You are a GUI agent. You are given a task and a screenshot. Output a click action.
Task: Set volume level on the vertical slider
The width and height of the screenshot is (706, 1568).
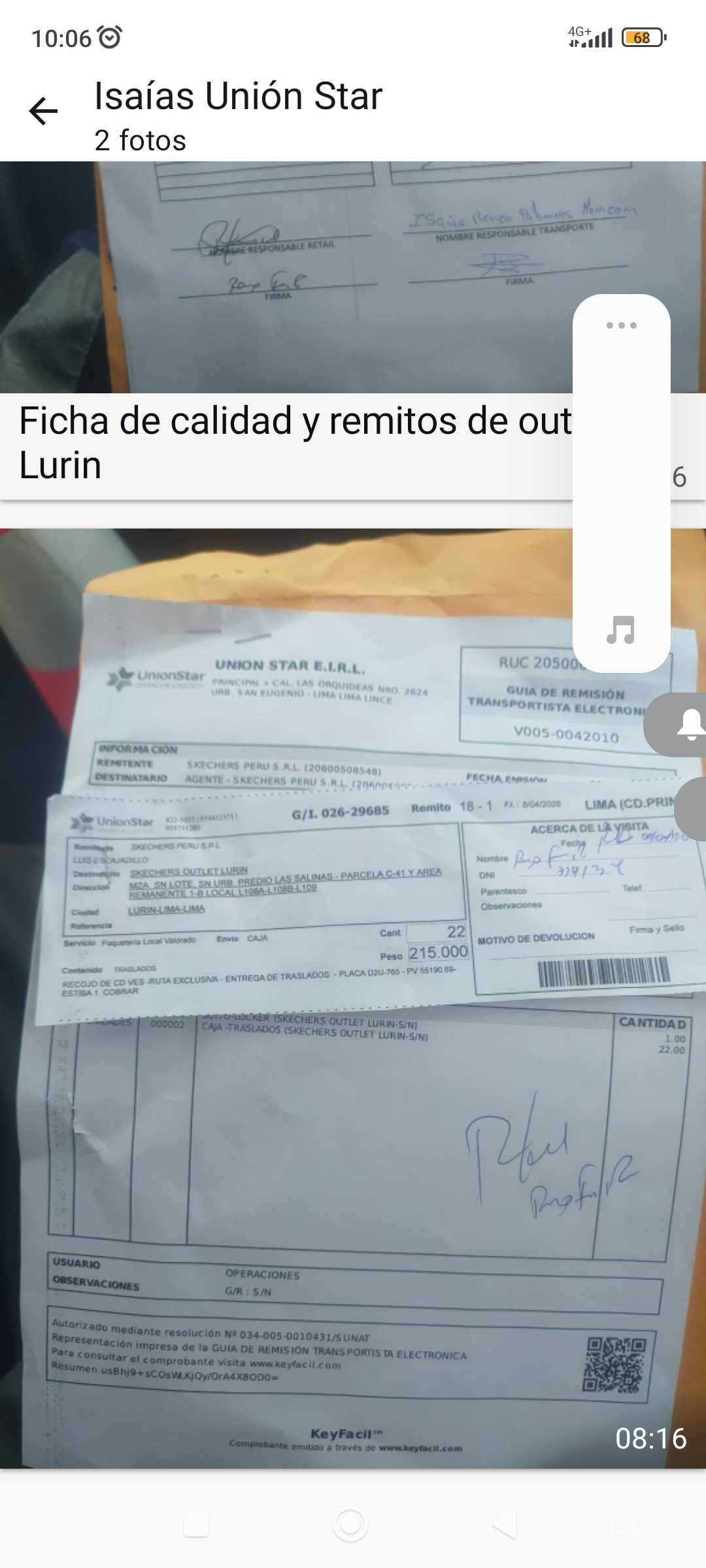click(621, 477)
